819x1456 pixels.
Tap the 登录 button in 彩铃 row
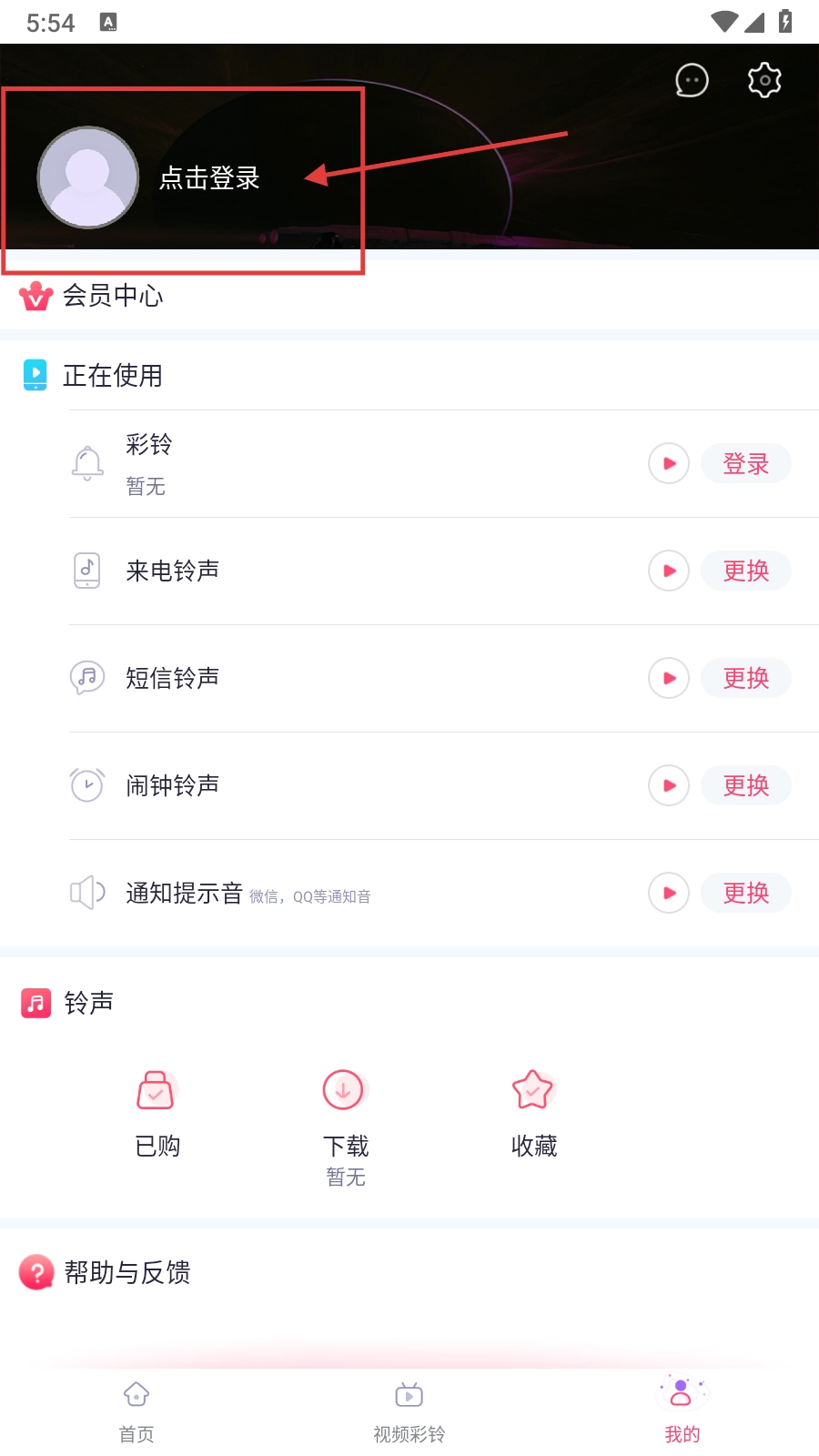(746, 464)
